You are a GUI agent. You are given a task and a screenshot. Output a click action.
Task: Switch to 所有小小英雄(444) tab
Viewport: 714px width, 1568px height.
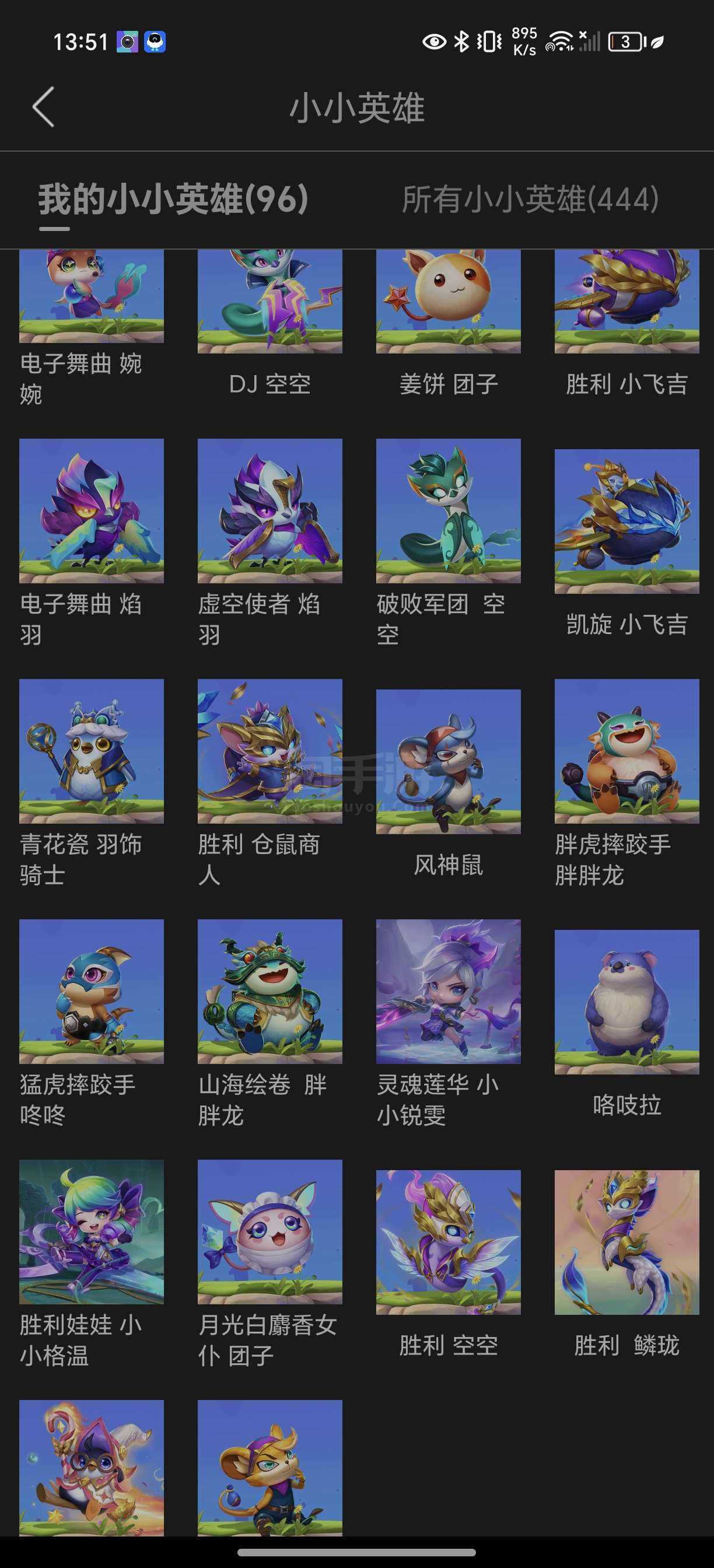(530, 199)
